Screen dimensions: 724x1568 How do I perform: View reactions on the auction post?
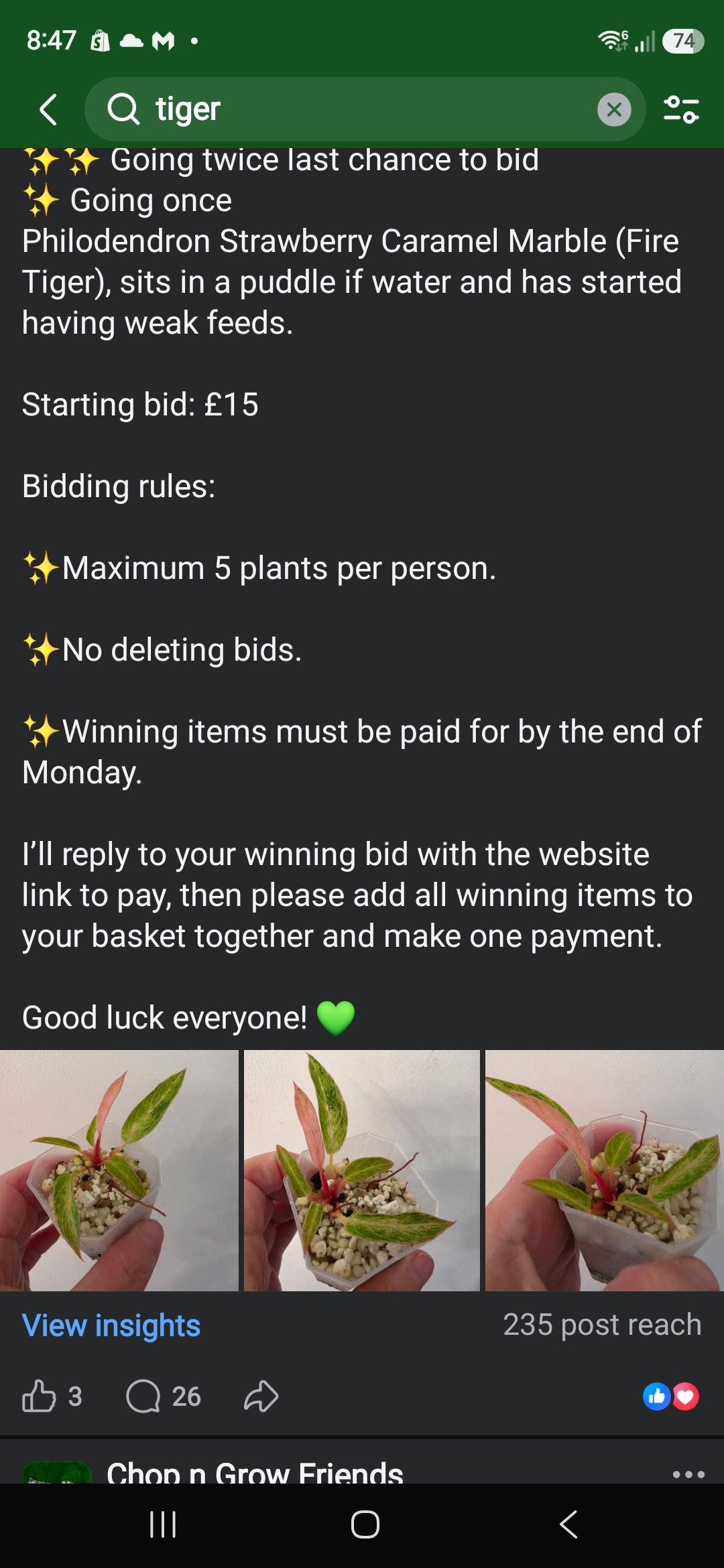click(x=671, y=1396)
